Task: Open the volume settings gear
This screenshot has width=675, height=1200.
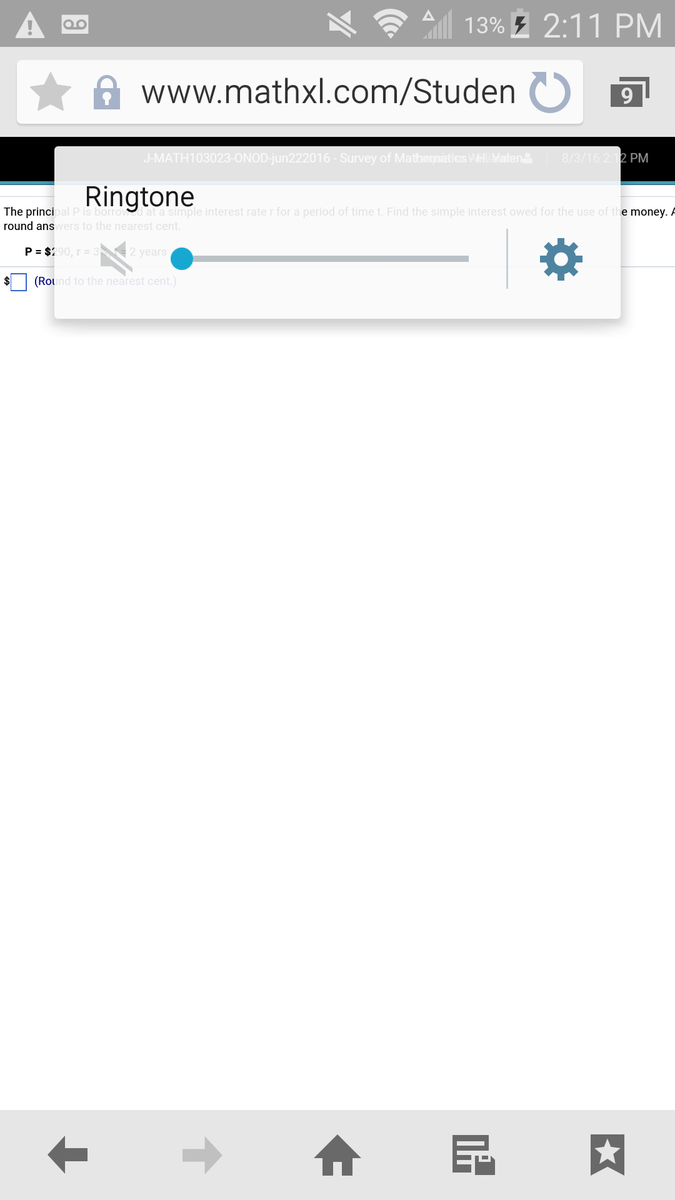Action: (x=561, y=259)
